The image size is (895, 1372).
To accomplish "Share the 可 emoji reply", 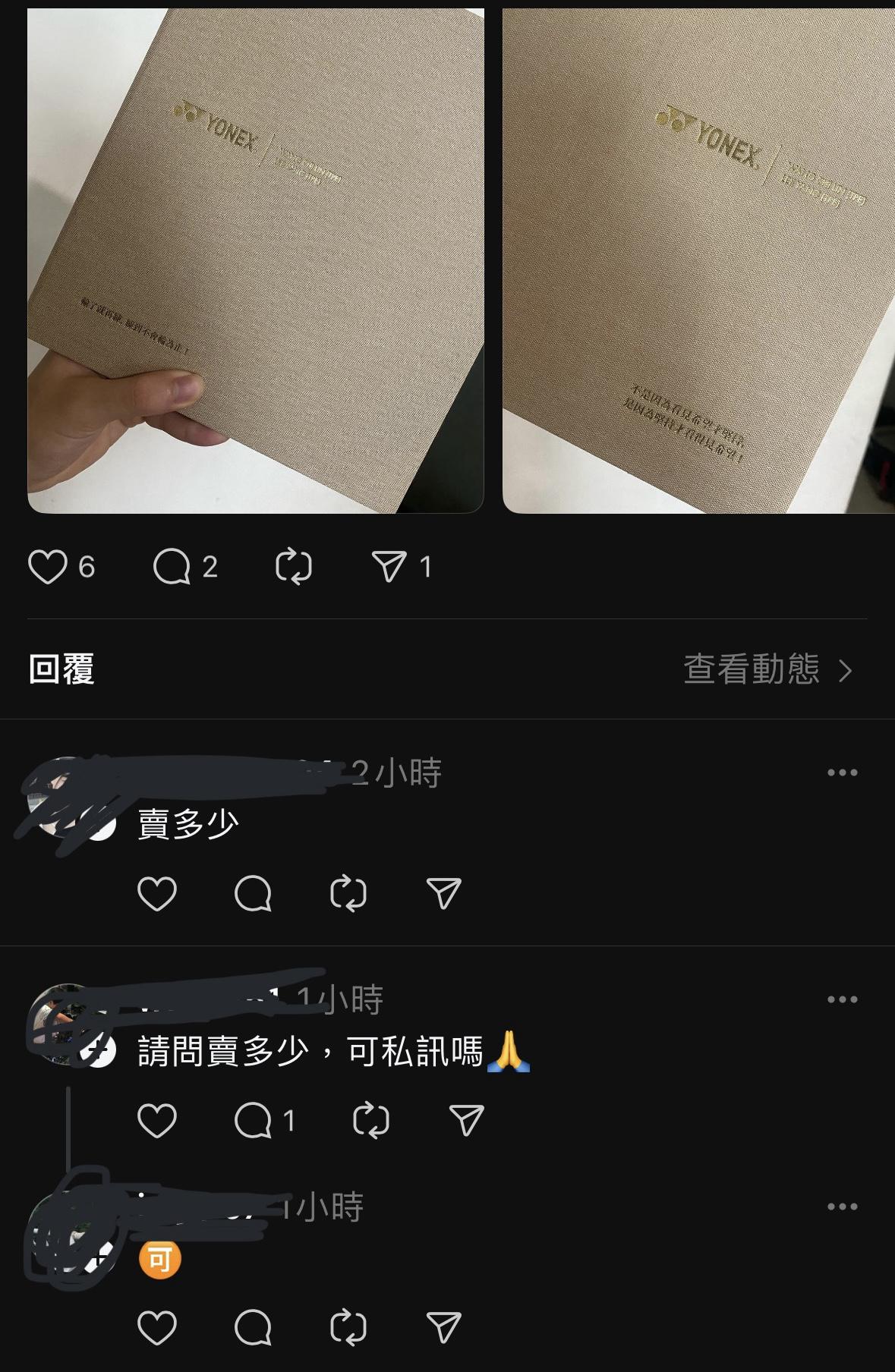I will [444, 1327].
